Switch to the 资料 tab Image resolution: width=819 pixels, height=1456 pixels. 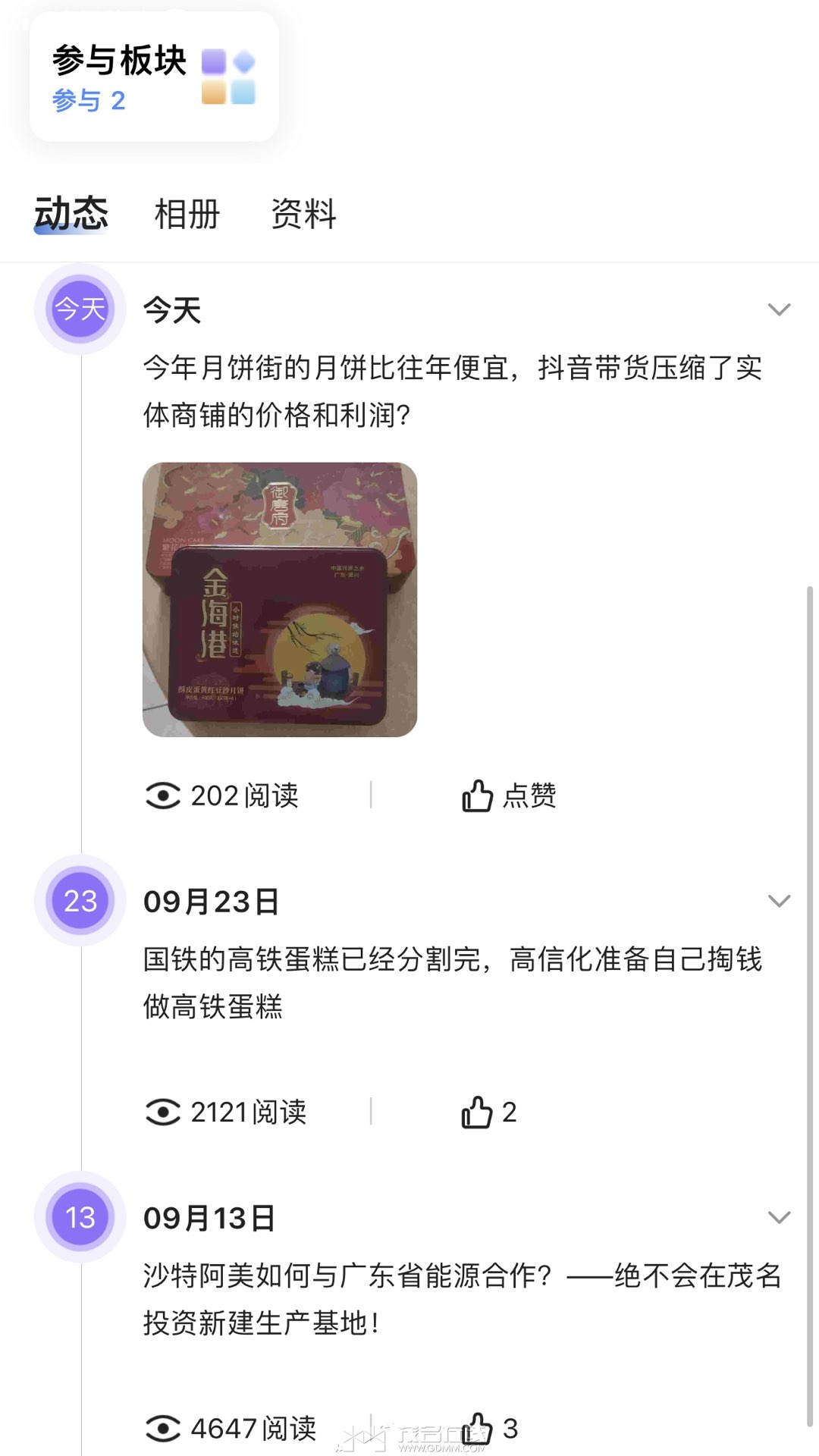click(303, 214)
